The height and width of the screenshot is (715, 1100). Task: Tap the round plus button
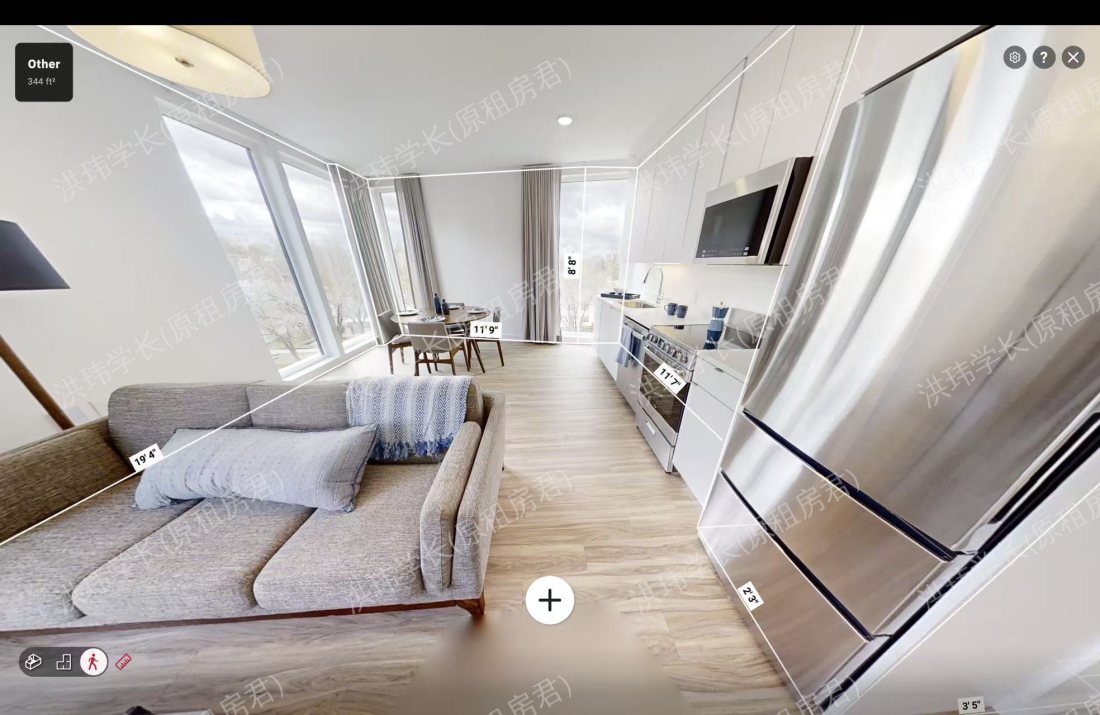tap(550, 600)
